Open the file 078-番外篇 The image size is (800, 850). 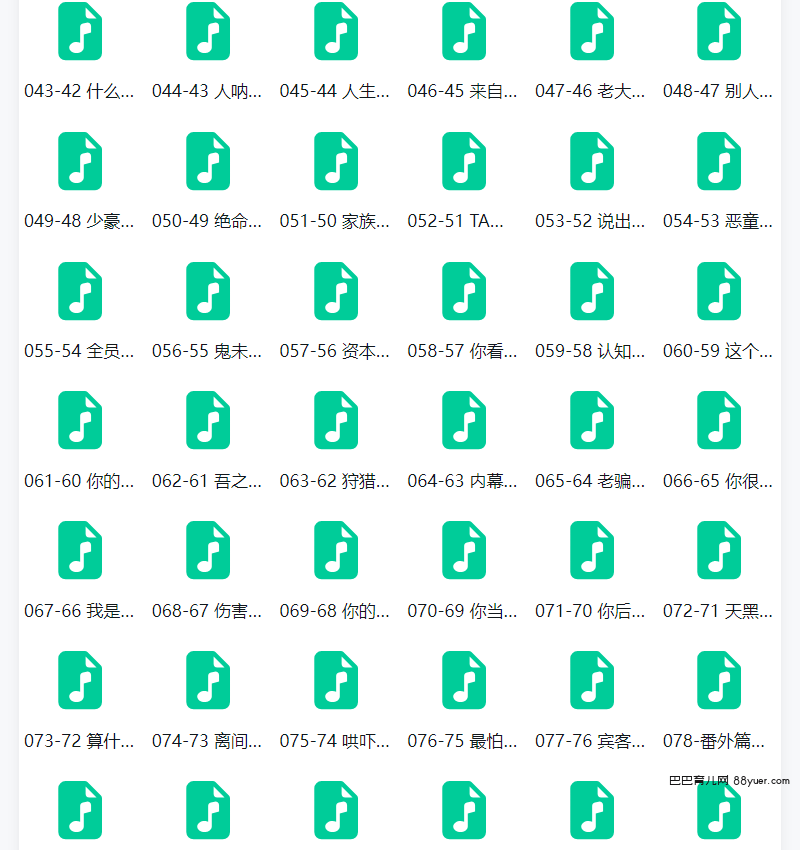tap(719, 680)
